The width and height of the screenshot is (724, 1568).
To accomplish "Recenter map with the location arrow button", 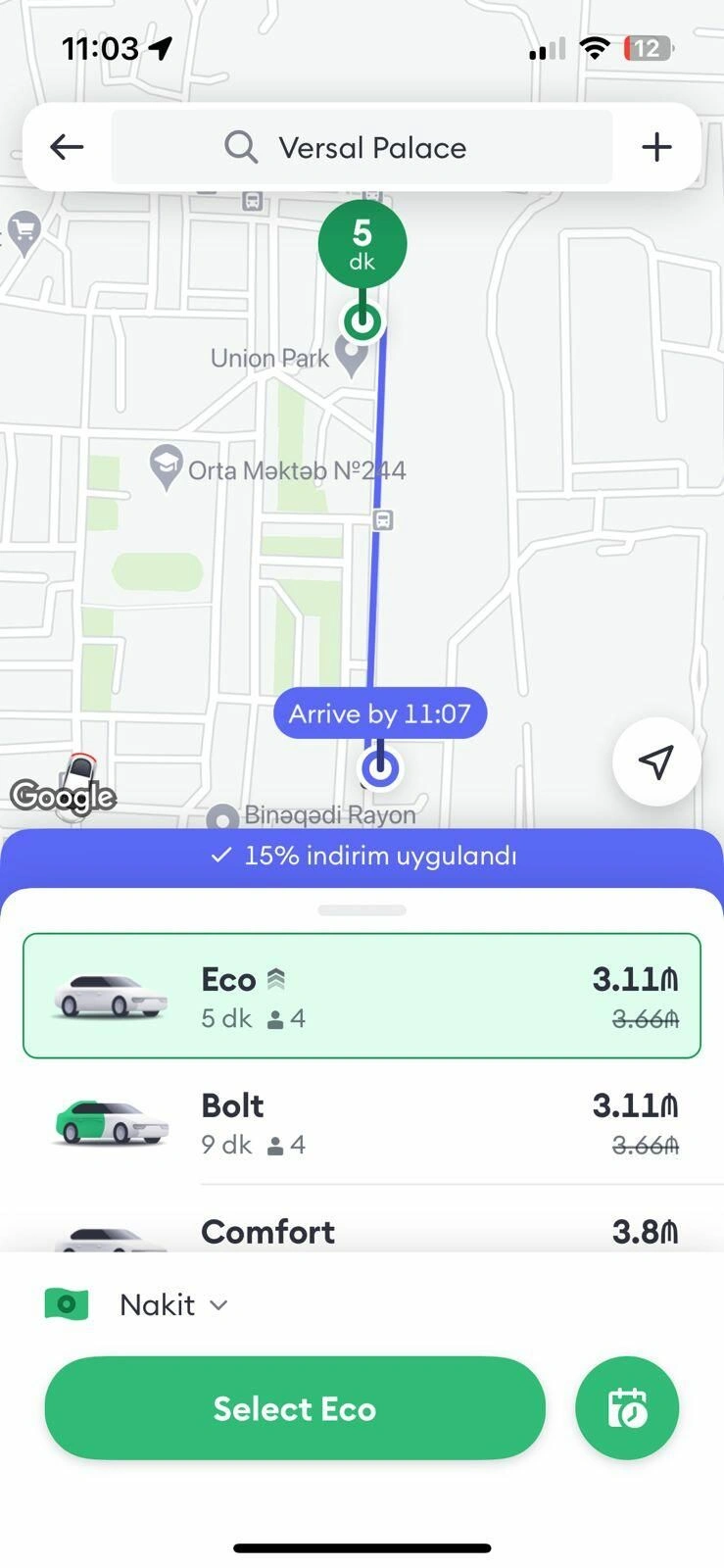I will [x=655, y=760].
